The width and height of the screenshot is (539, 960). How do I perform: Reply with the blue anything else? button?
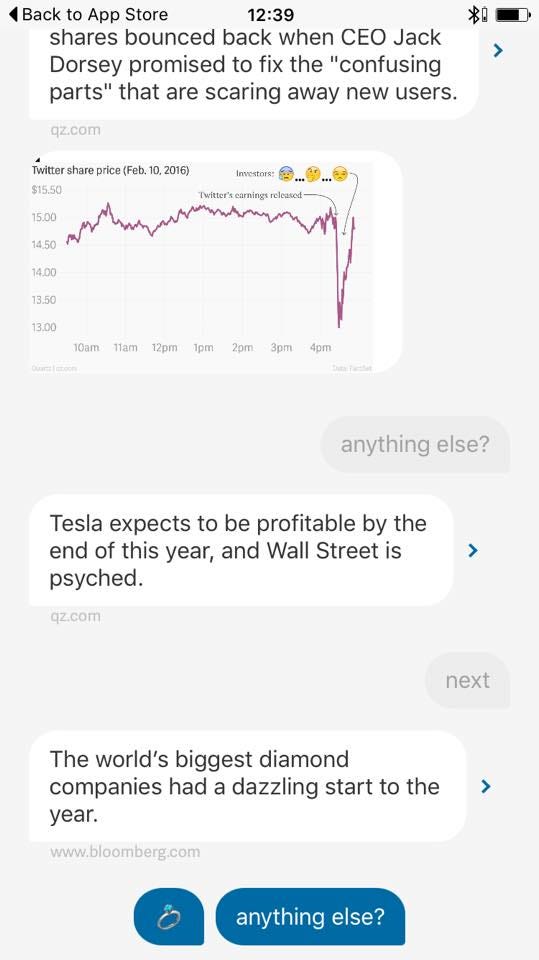(x=310, y=917)
